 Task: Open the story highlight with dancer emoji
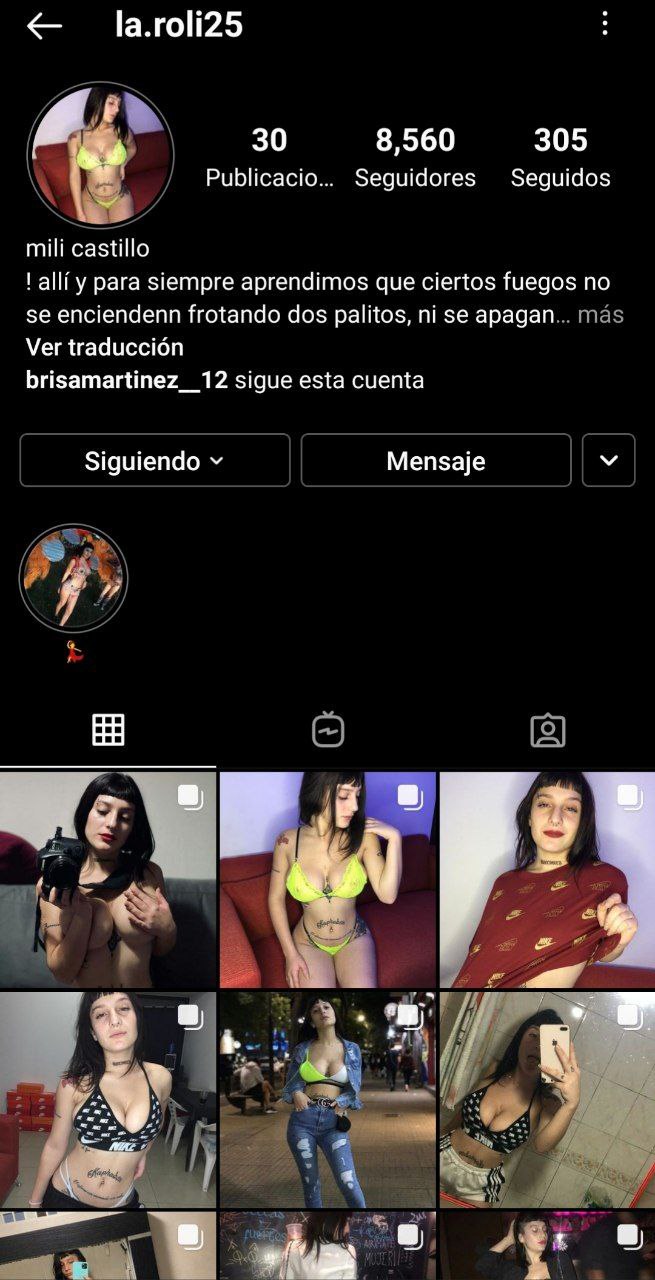tap(74, 580)
